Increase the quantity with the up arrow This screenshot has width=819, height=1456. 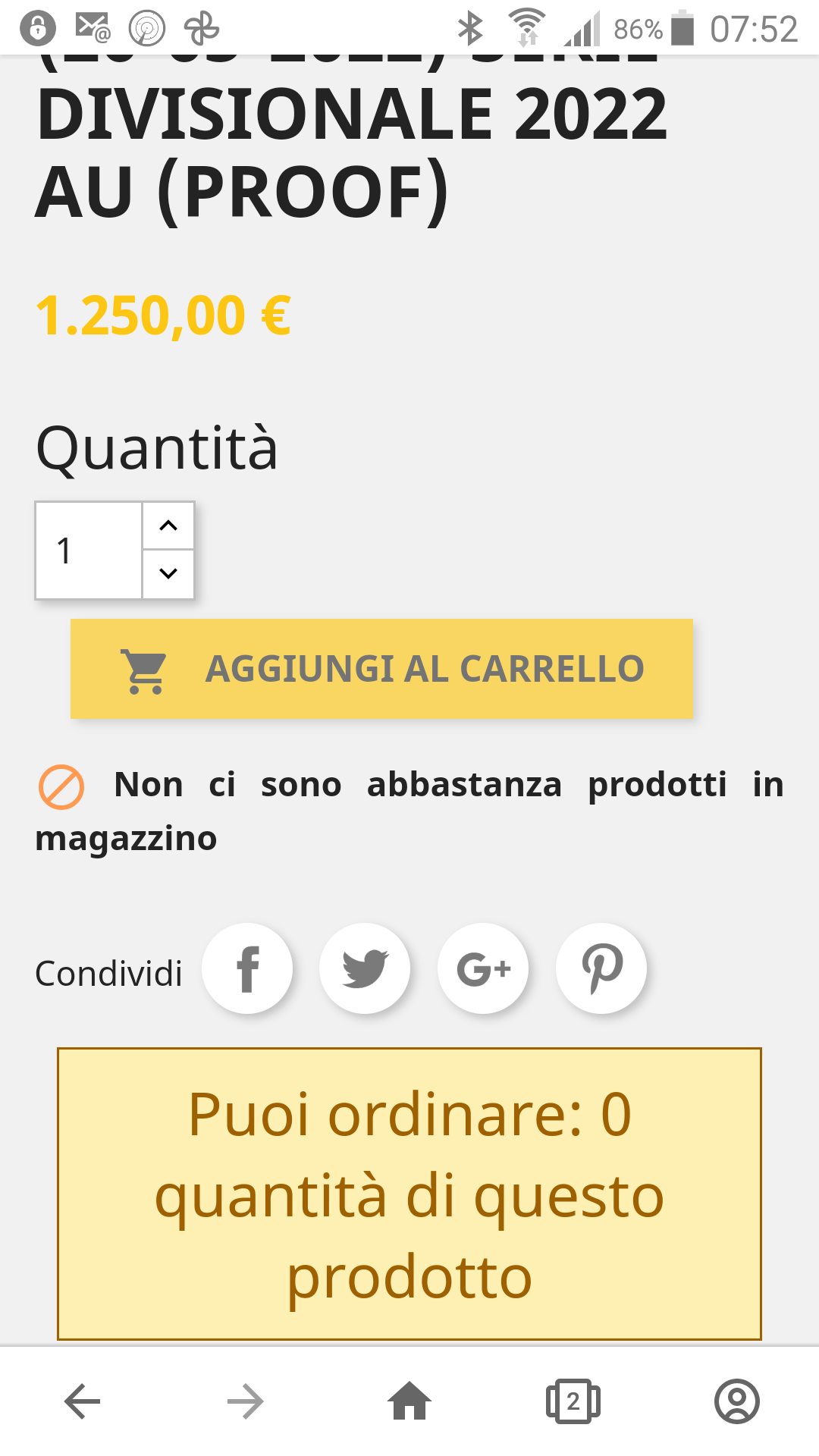[x=168, y=526]
